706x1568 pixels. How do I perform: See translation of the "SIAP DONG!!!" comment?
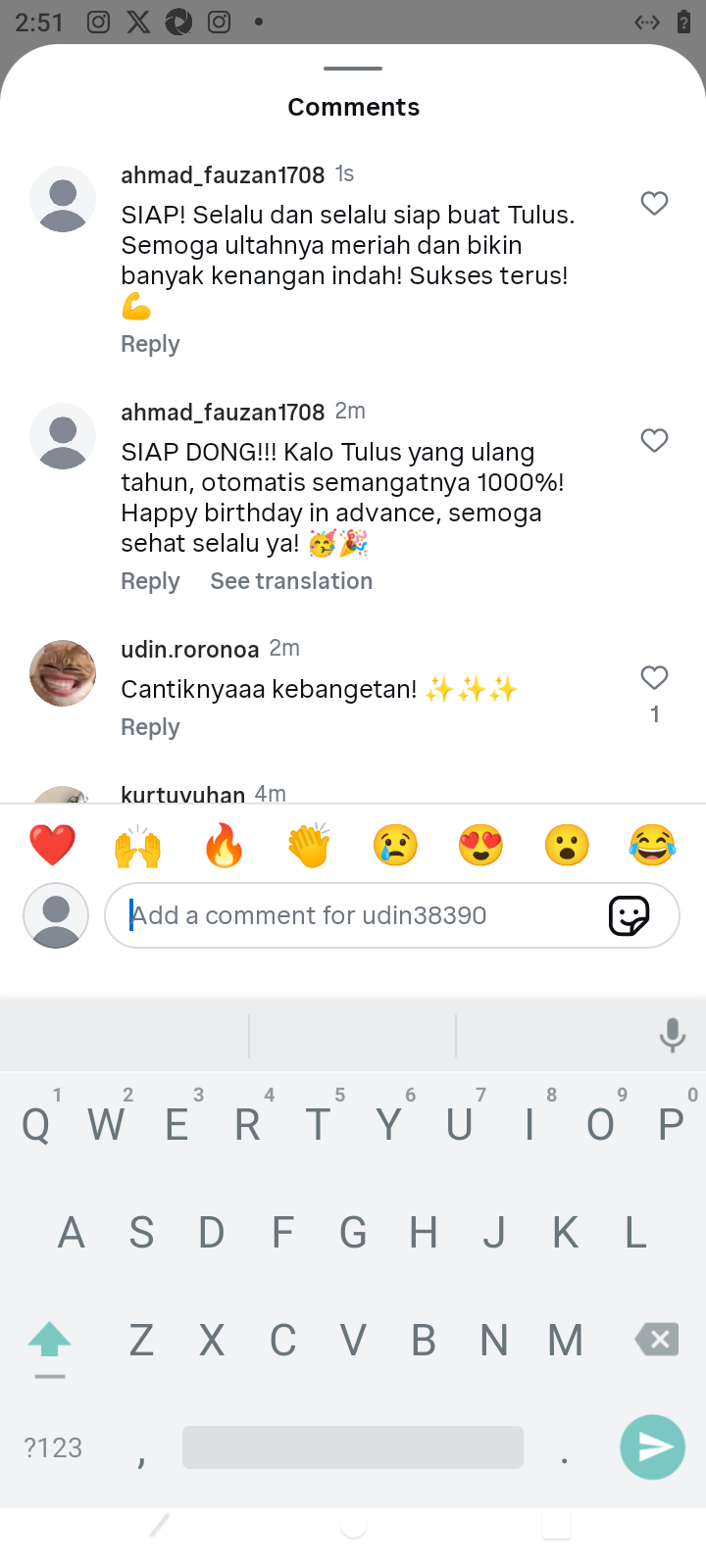[291, 581]
